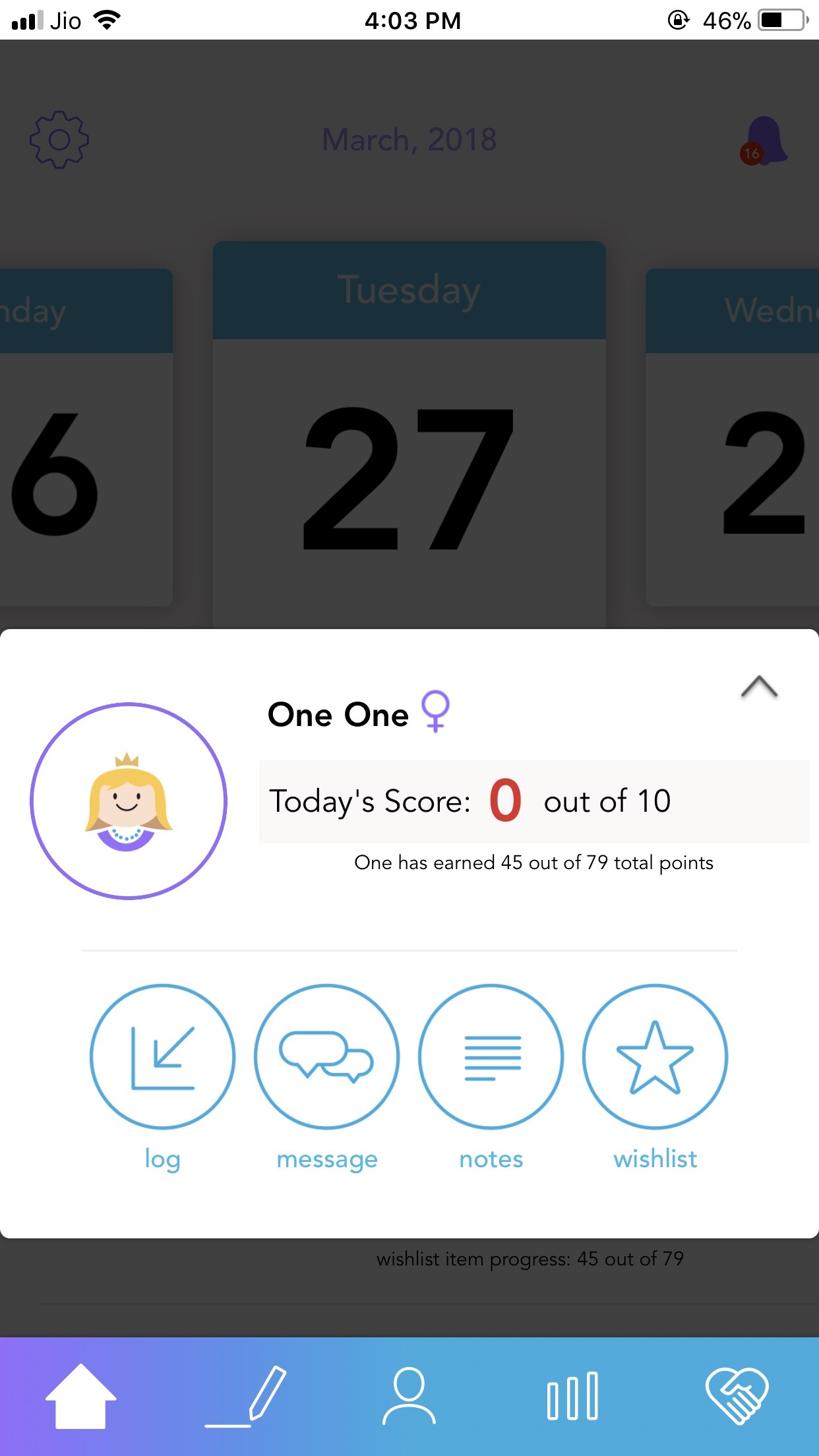Open settings gear icon
This screenshot has width=819, height=1456.
point(59,139)
